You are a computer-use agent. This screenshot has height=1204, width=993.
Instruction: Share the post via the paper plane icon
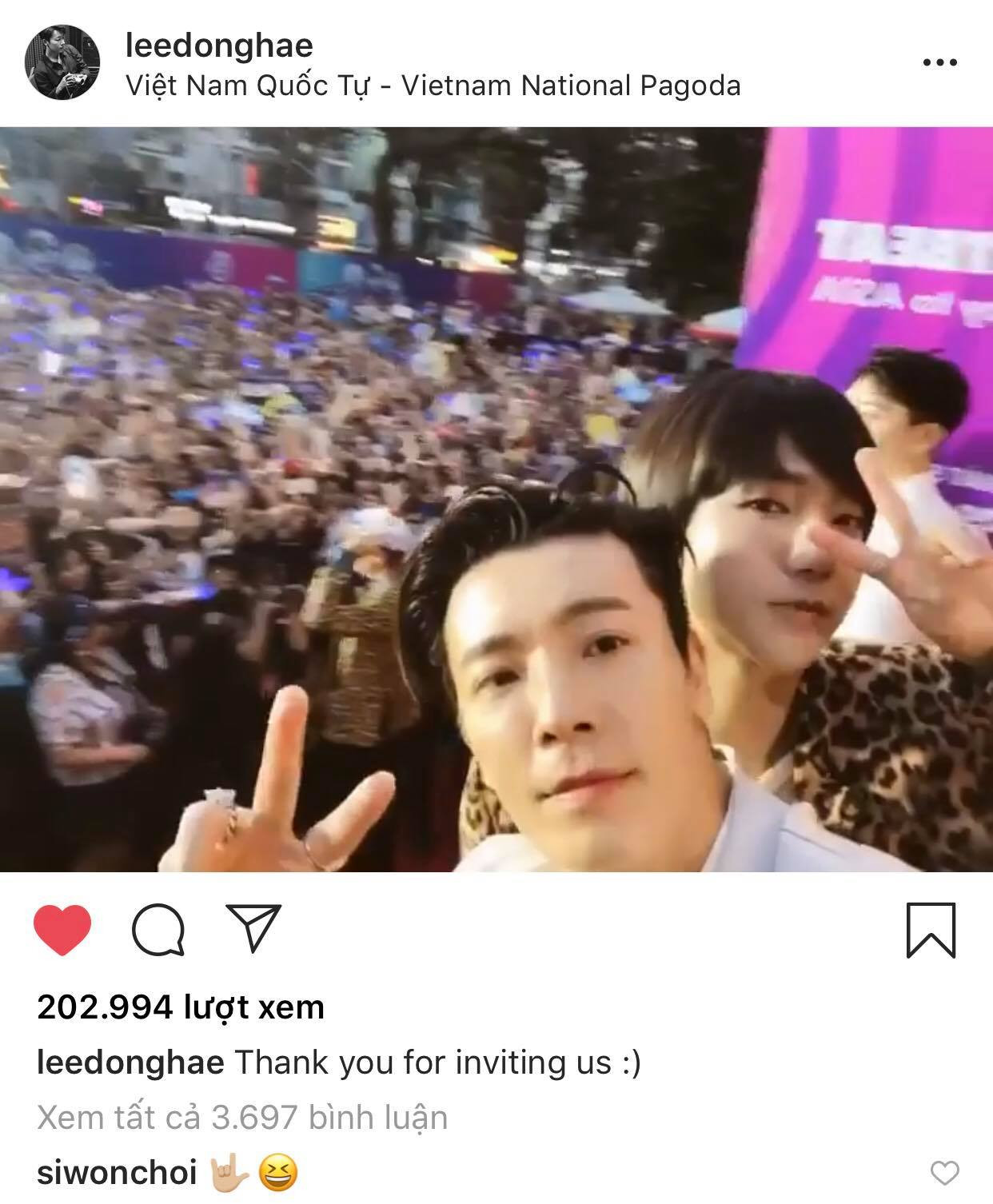point(253,928)
